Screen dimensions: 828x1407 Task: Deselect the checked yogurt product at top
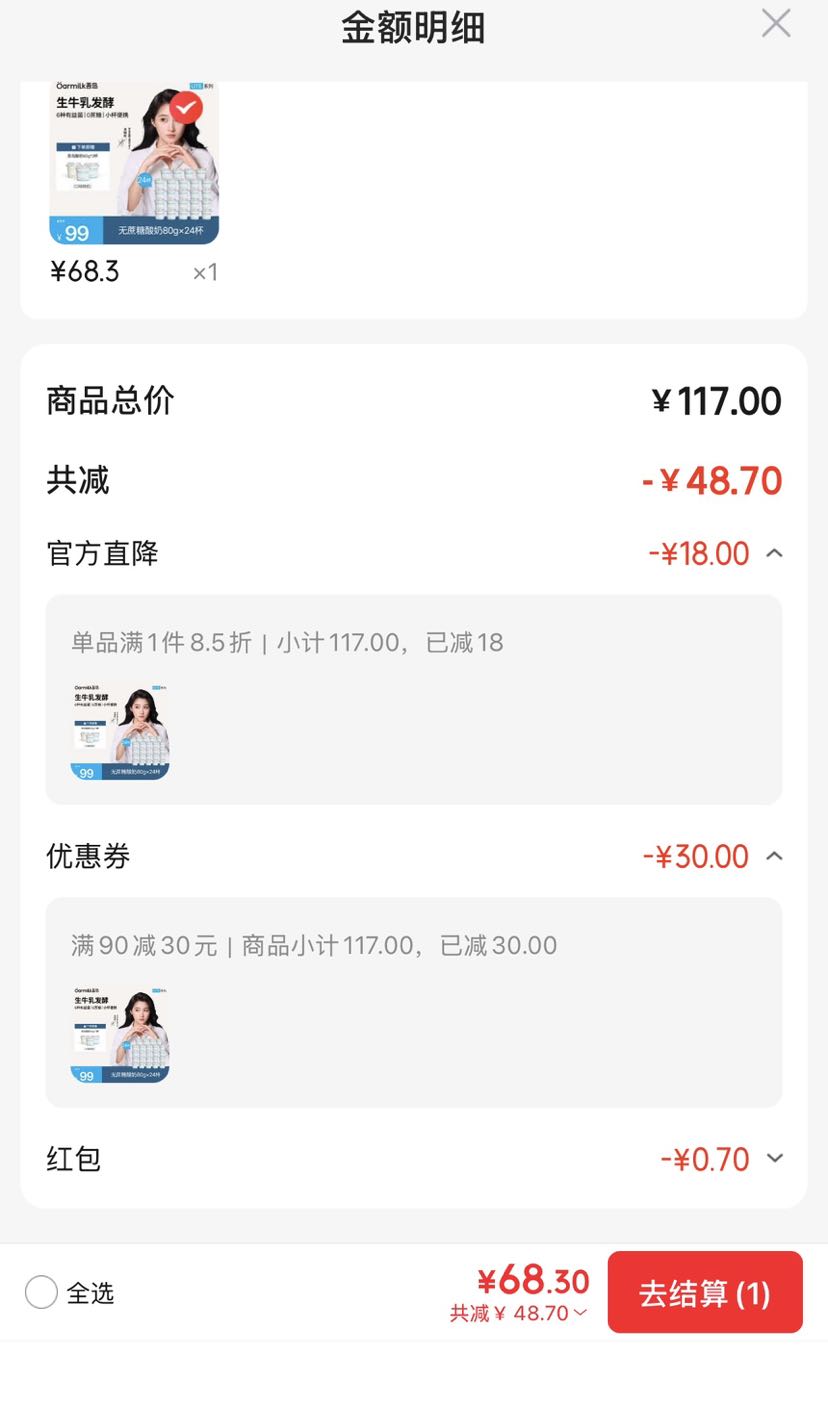185,107
